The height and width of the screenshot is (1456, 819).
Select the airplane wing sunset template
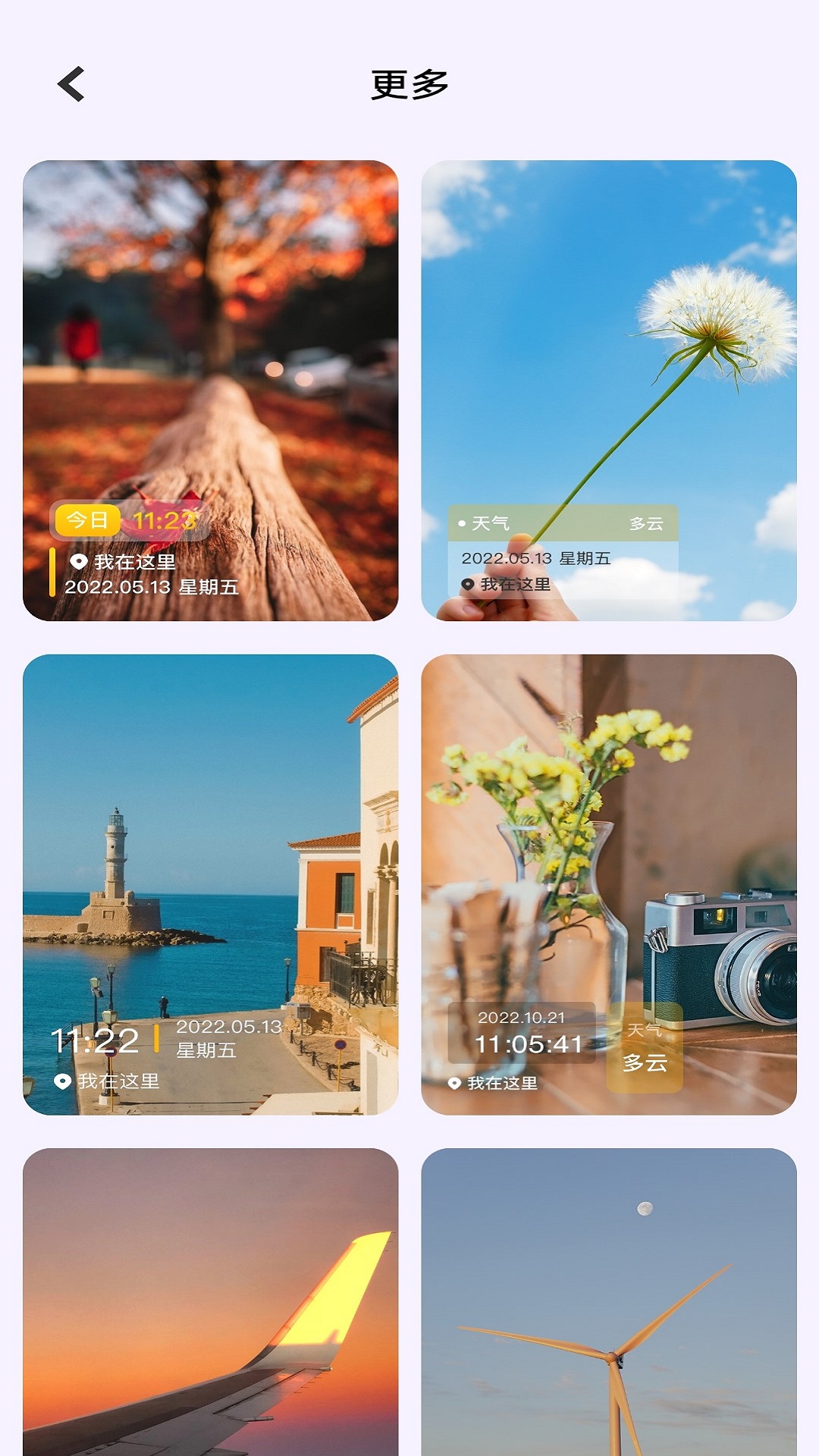point(210,1301)
